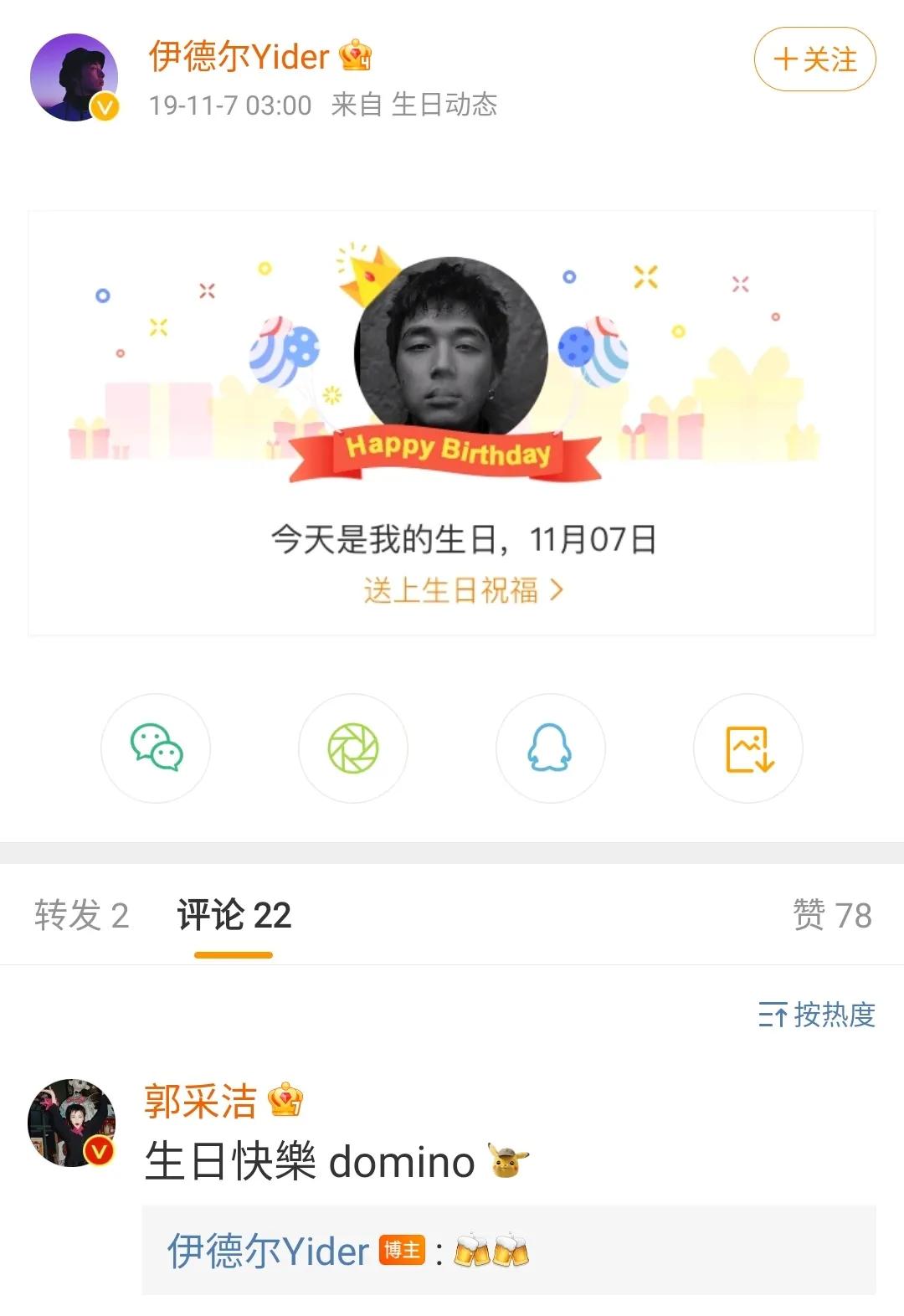904x1316 pixels.
Task: View likes under 赞 78
Action: [x=832, y=915]
